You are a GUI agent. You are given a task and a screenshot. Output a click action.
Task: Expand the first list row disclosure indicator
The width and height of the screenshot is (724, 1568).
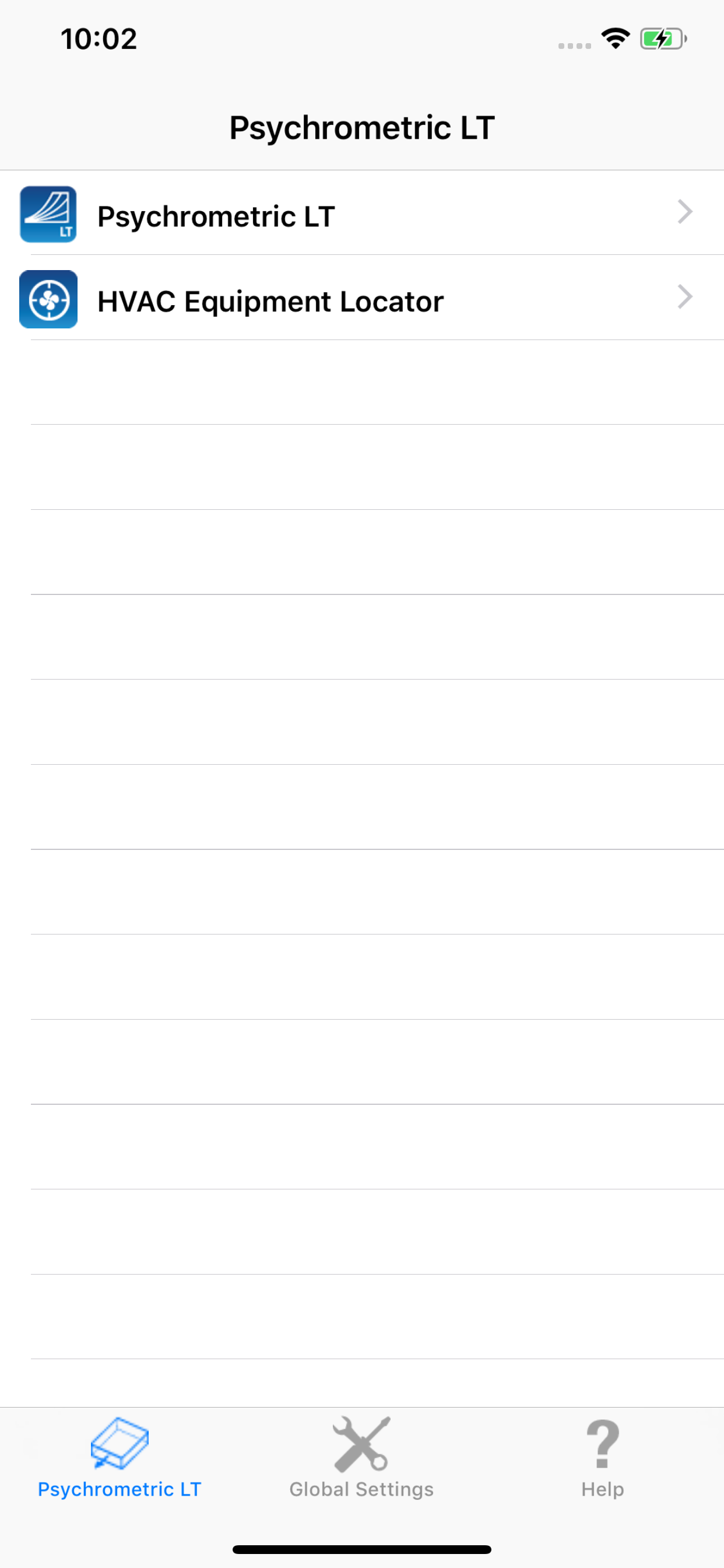[684, 212]
